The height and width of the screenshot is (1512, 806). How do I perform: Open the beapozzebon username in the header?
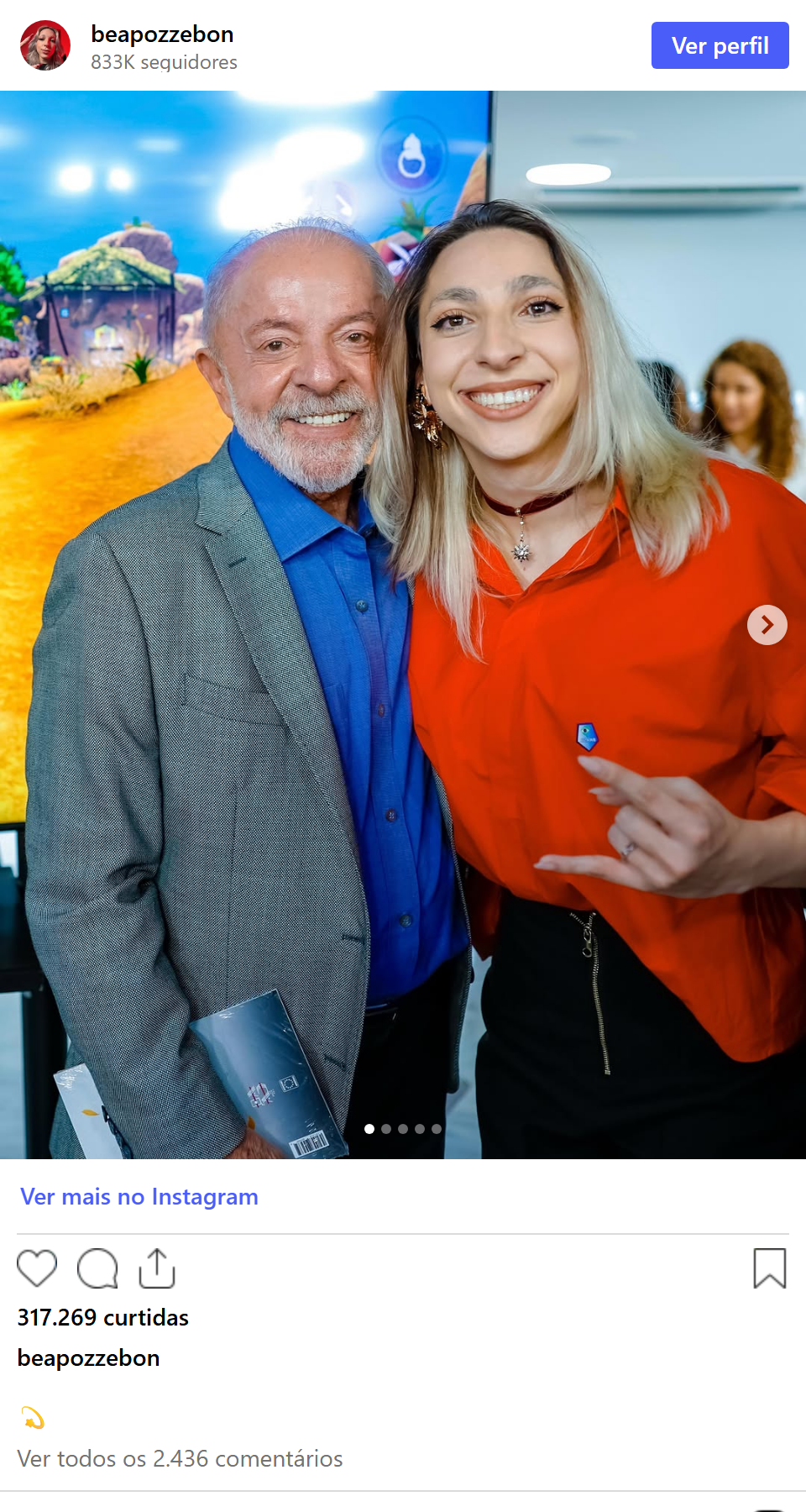pyautogui.click(x=162, y=34)
